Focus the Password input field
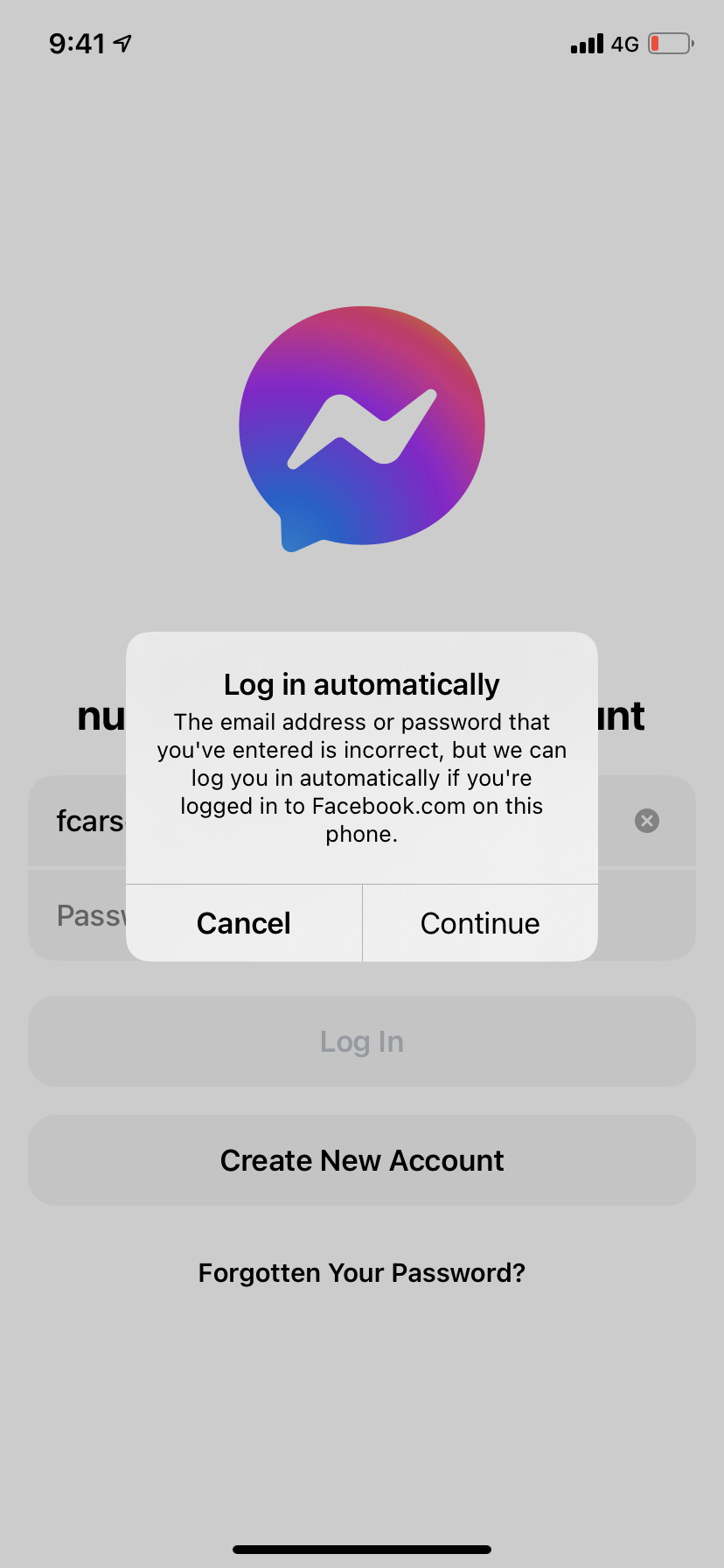 click(87, 916)
